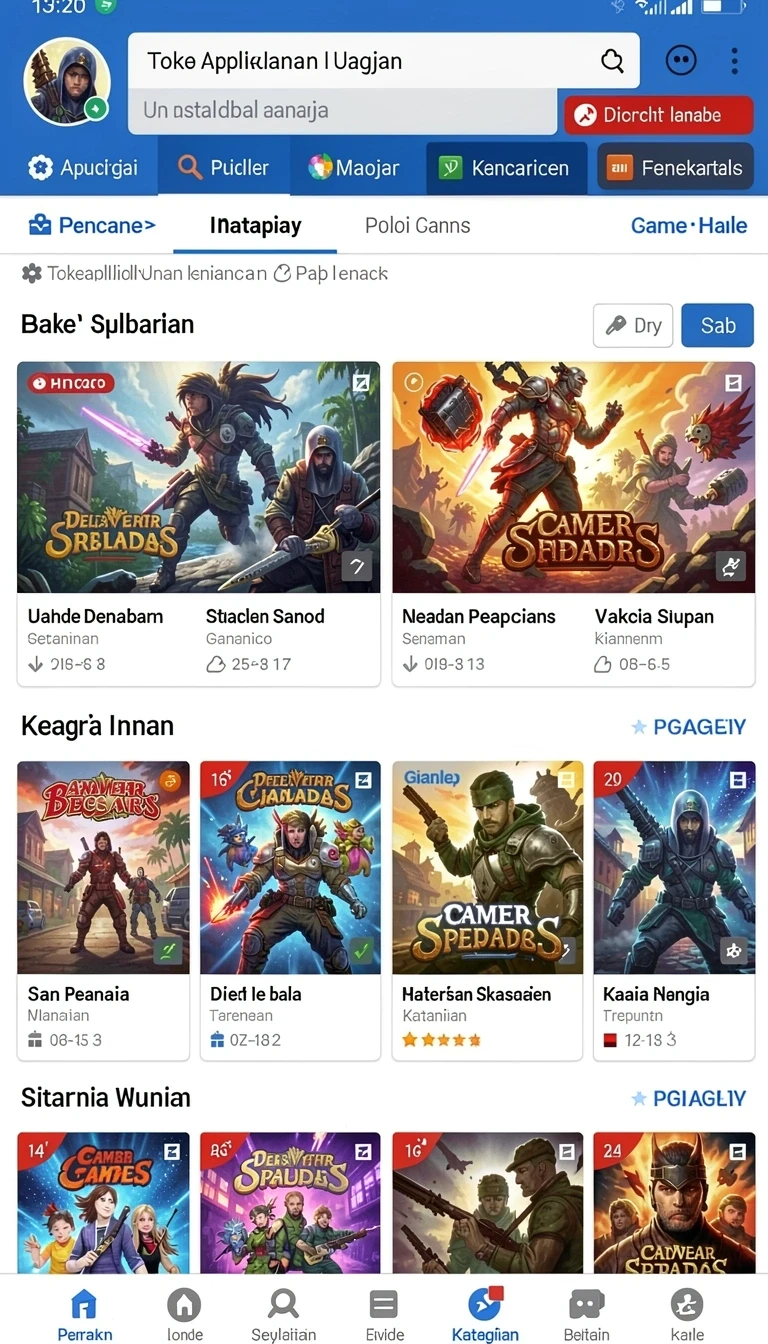
Task: Open the three-dot overflow menu
Action: click(x=734, y=61)
